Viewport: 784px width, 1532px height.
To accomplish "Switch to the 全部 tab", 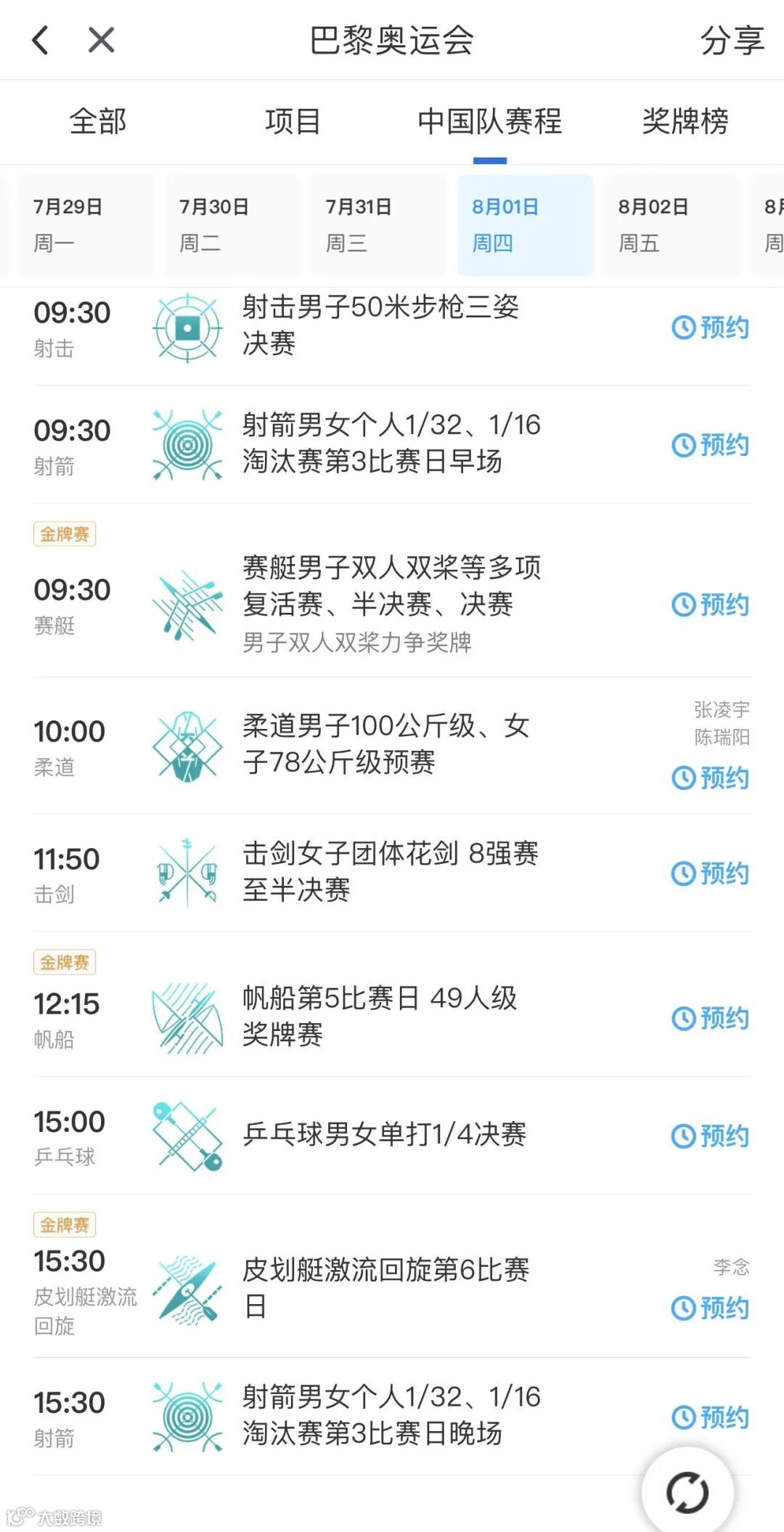I will tap(98, 121).
